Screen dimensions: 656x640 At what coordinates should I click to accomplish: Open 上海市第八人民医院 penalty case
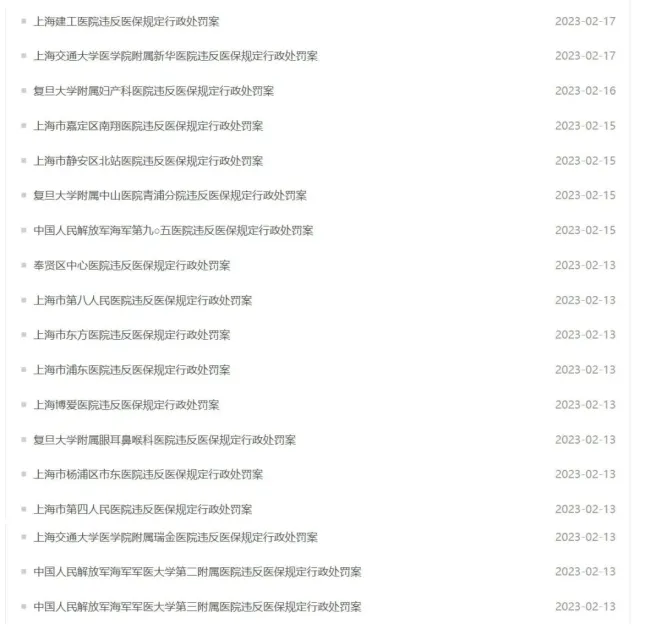[143, 301]
